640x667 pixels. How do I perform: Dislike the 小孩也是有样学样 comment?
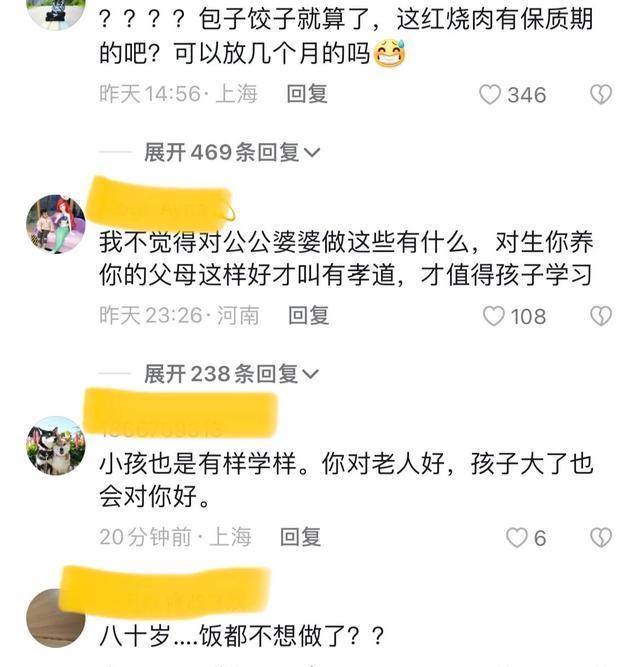pos(600,538)
